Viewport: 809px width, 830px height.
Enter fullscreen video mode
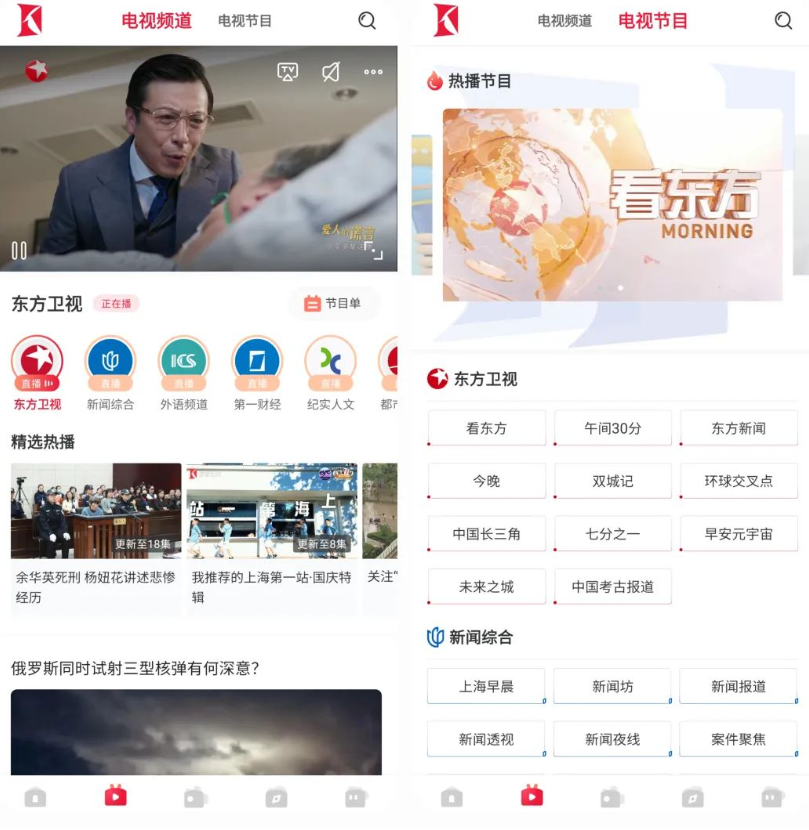[373, 250]
